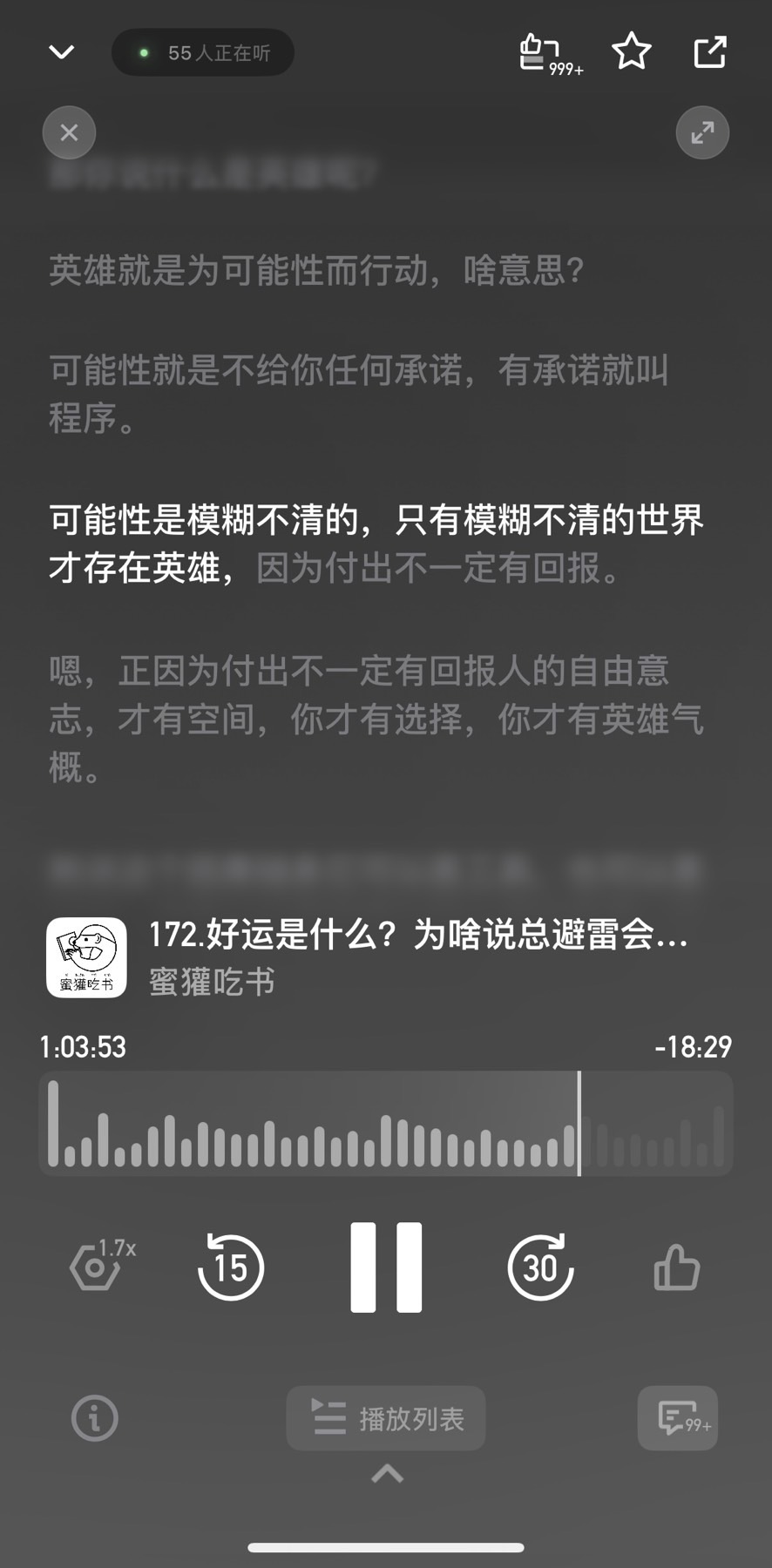Image resolution: width=772 pixels, height=1568 pixels.
Task: Pause the episode
Action: coord(386,1267)
